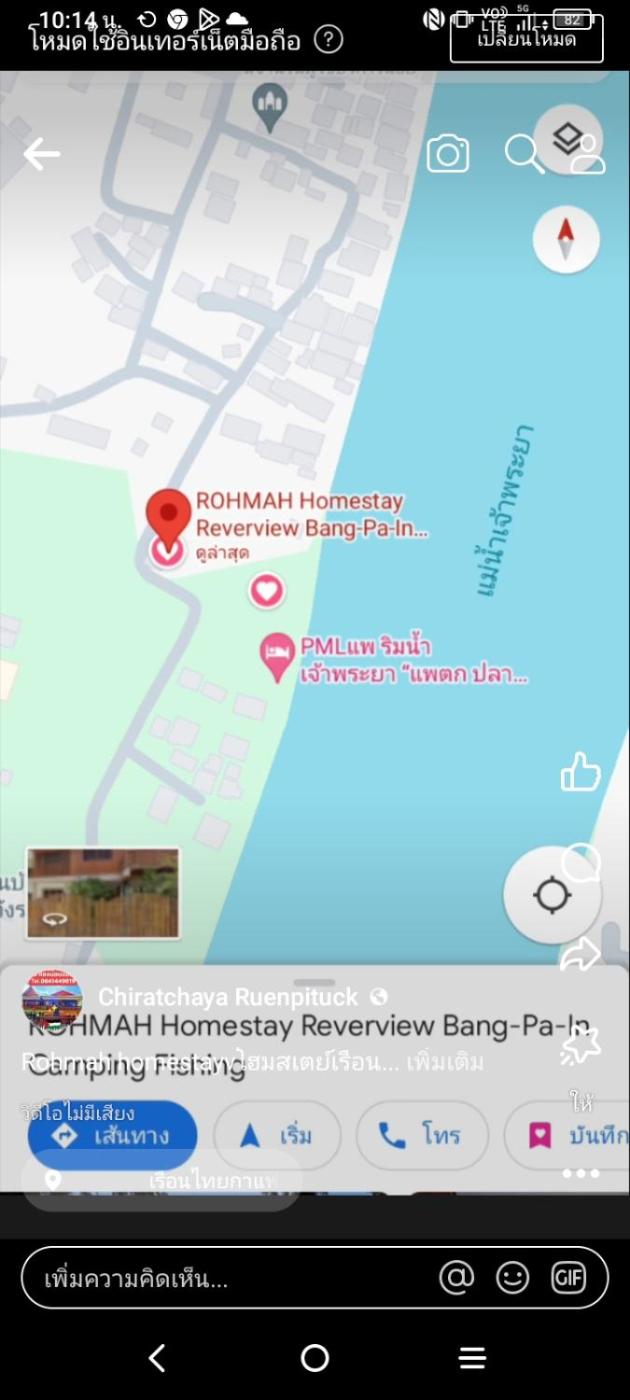Viewport: 630px width, 1400px height.
Task: Add a GIF to the comment
Action: (568, 1277)
